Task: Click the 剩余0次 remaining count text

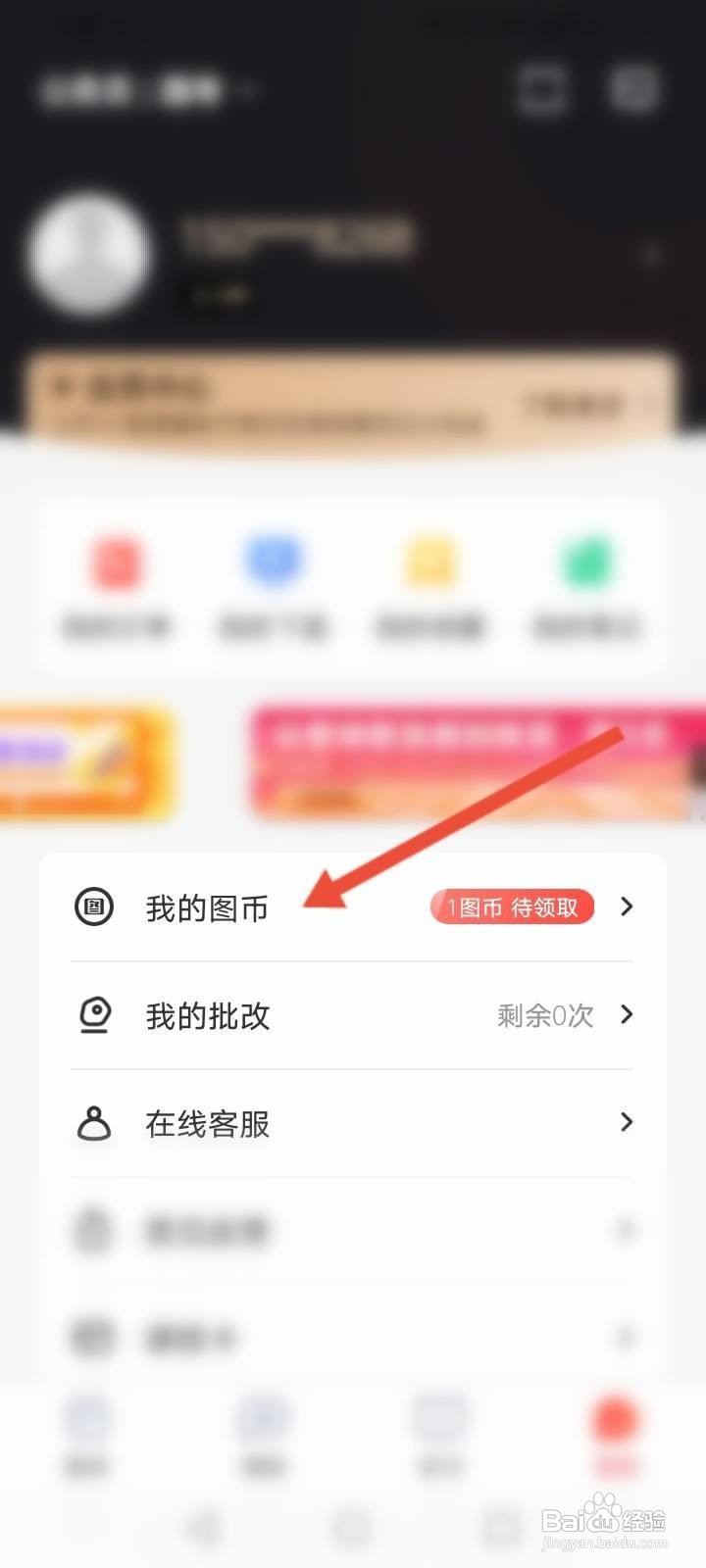Action: tap(546, 1016)
